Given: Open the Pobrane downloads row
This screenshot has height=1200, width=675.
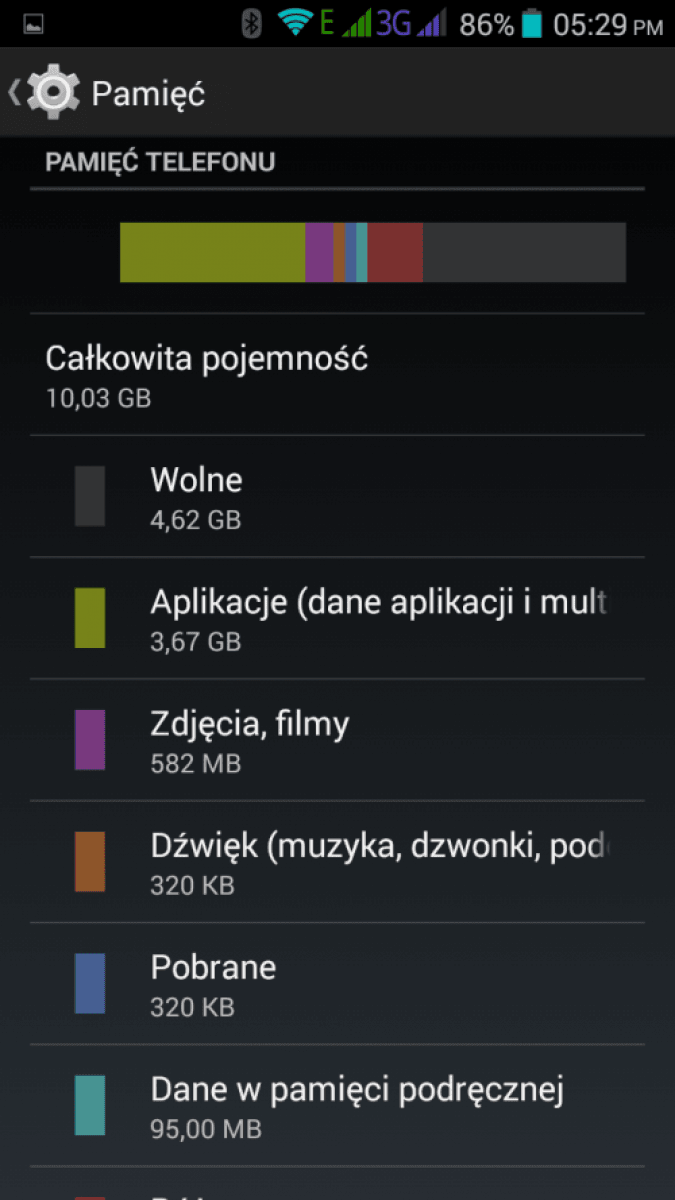Looking at the screenshot, I should [337, 984].
